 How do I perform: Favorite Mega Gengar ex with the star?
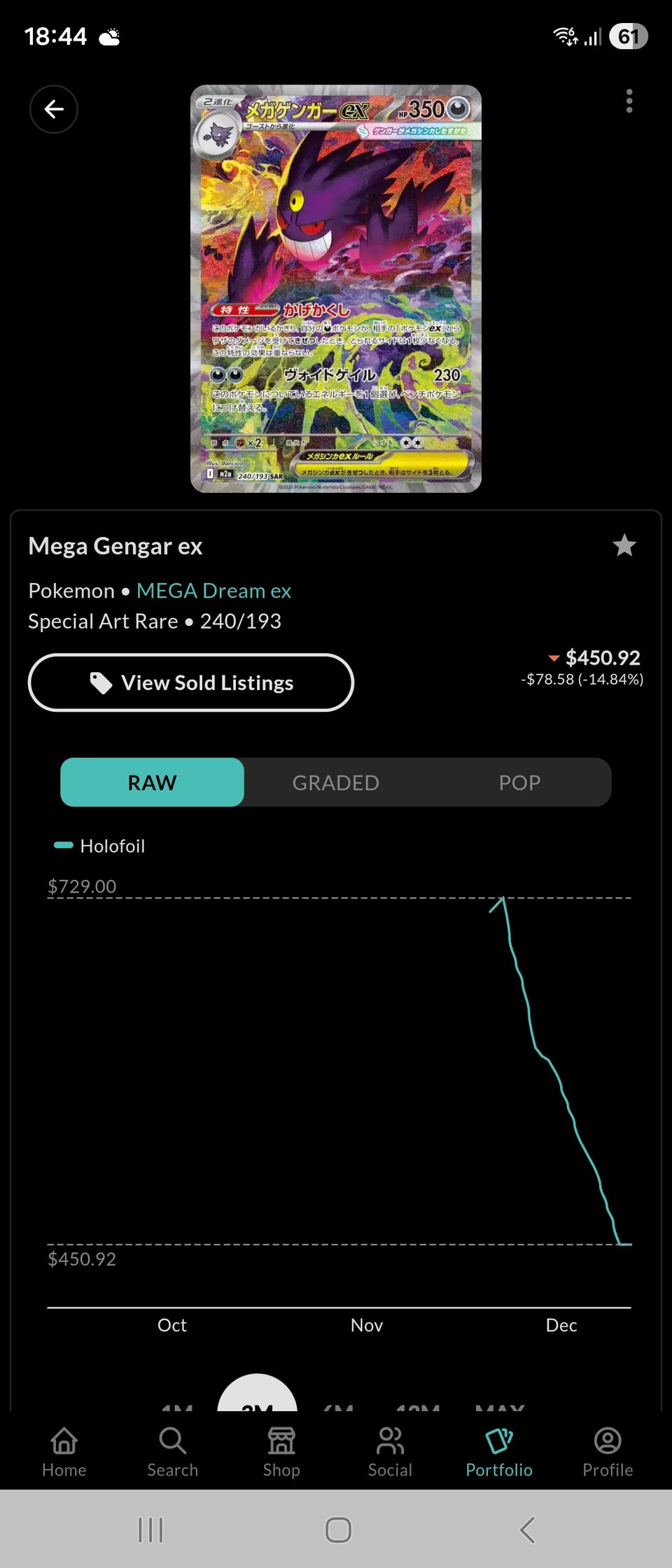click(624, 545)
